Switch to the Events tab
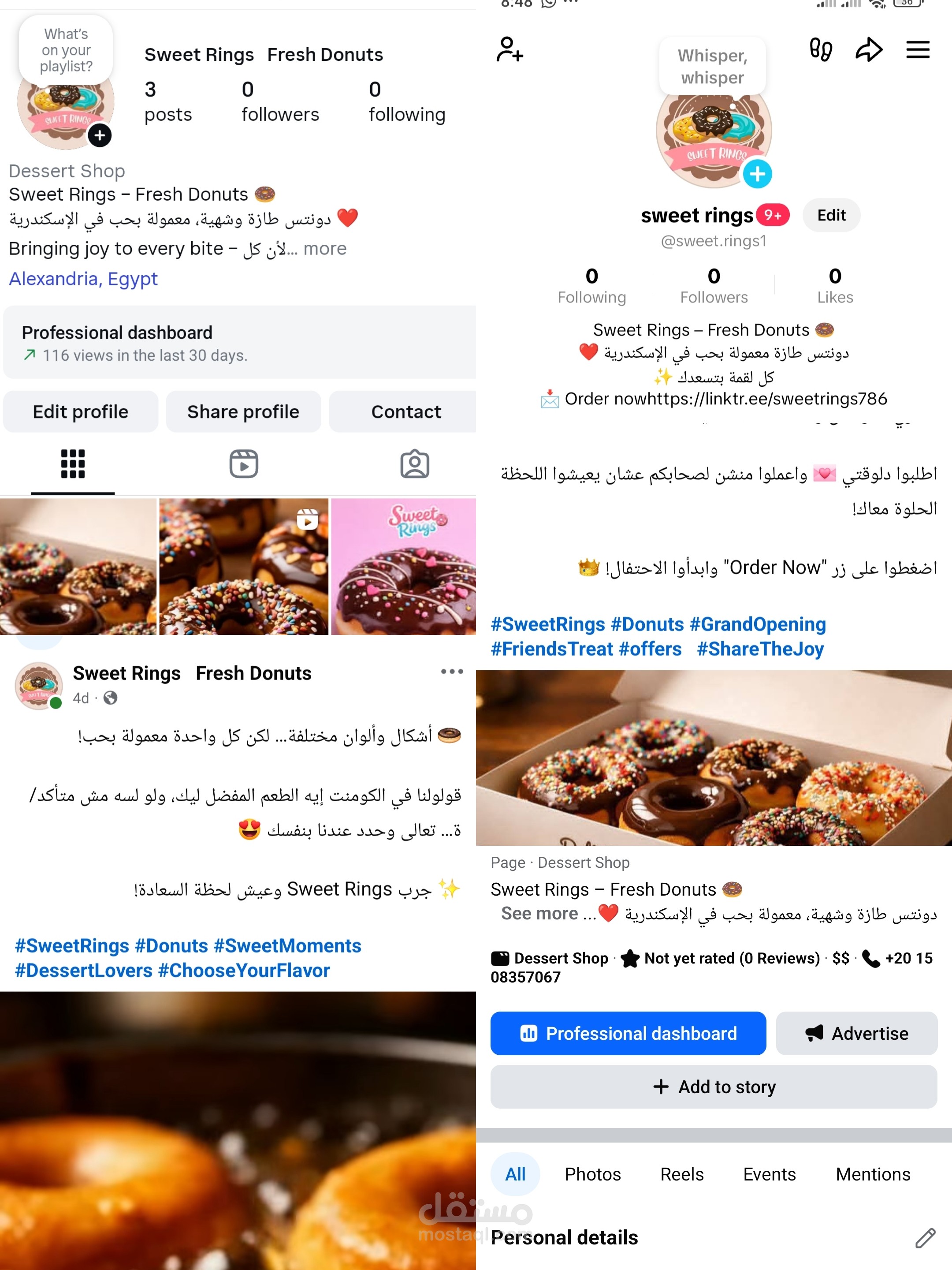Viewport: 952px width, 1270px height. click(x=769, y=1174)
